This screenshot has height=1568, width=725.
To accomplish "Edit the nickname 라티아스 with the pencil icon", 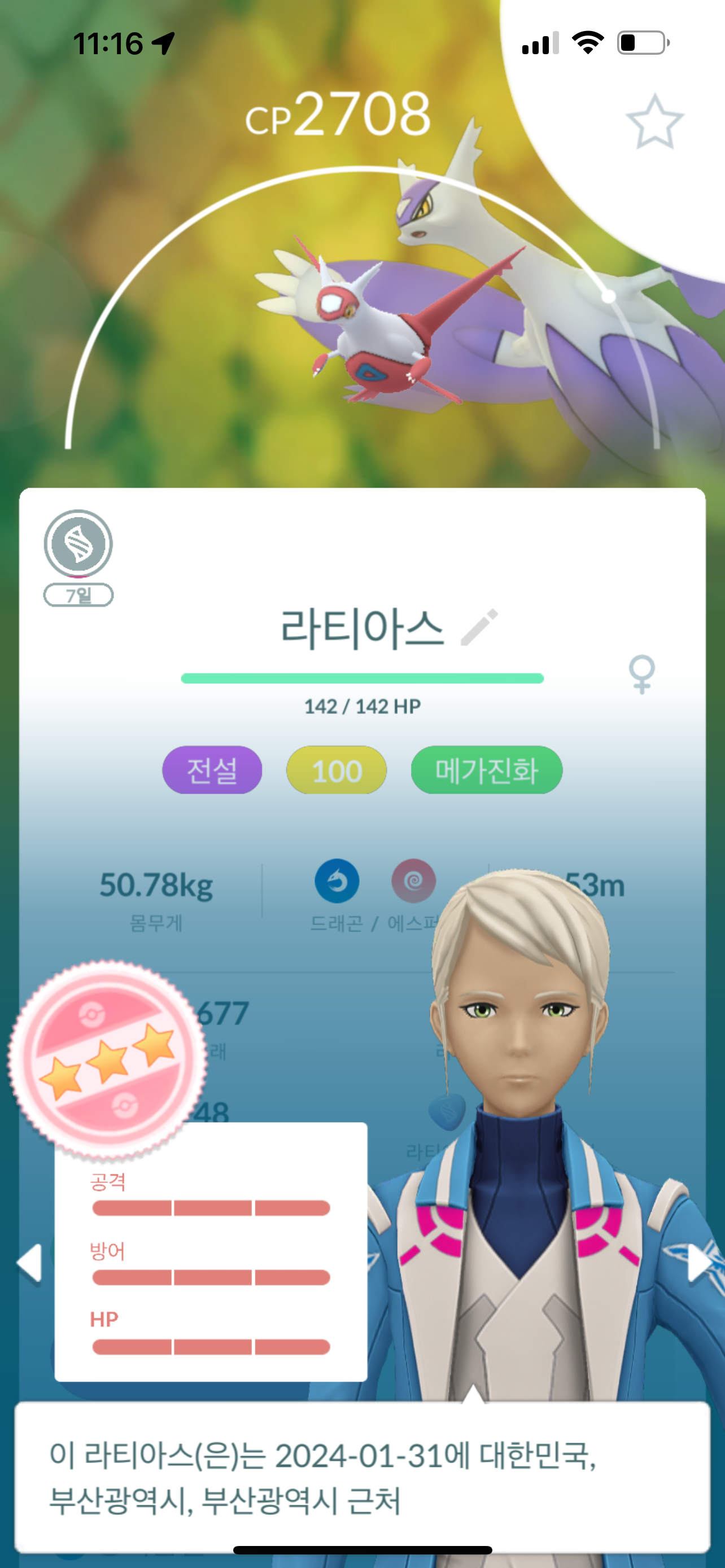I will pyautogui.click(x=480, y=627).
